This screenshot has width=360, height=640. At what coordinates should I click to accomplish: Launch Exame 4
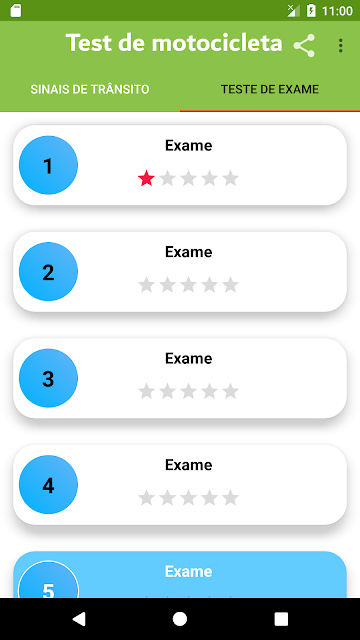point(180,484)
